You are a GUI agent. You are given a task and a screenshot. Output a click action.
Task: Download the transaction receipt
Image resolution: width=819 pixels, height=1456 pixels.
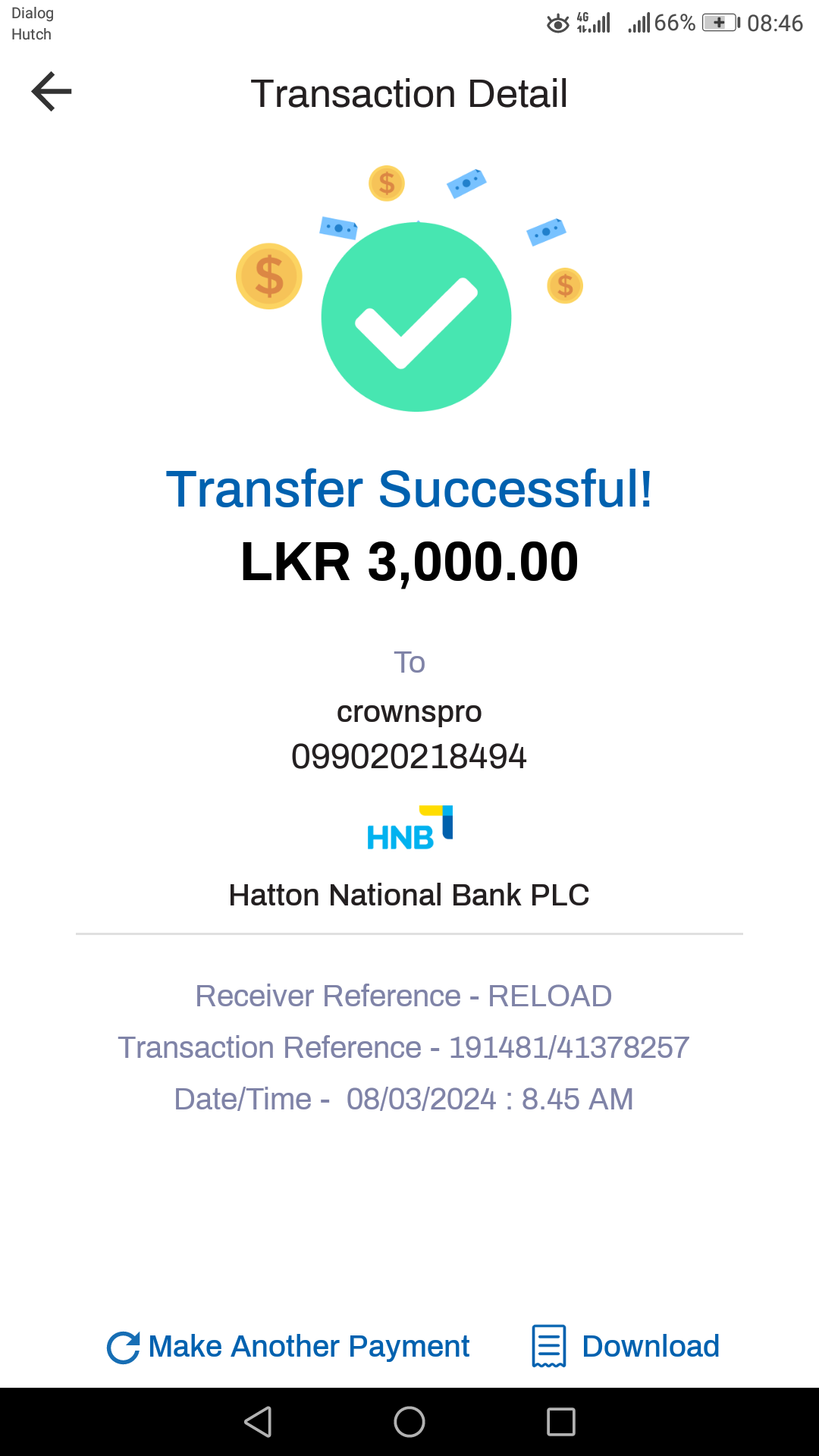coord(626,1347)
